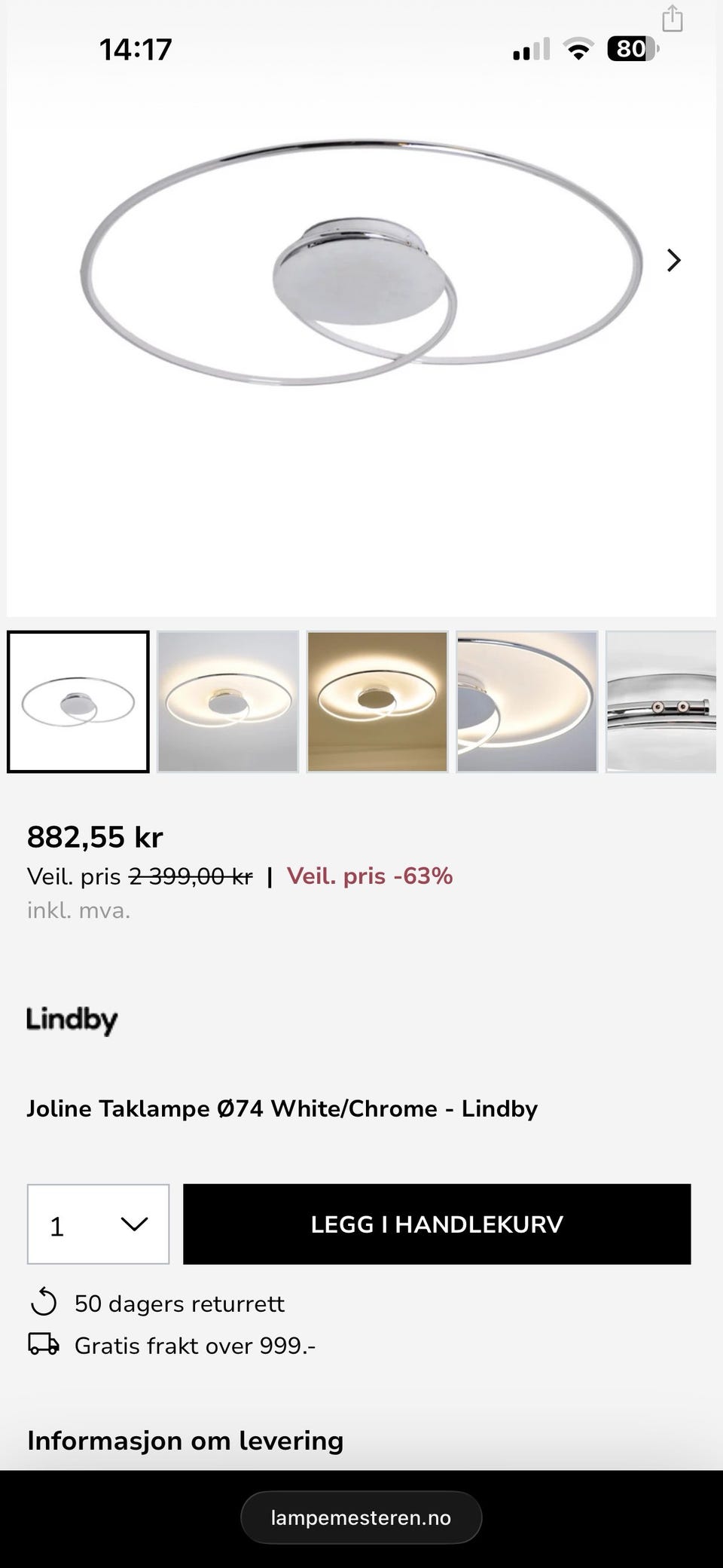Tap the clock showing 14:17

136,47
